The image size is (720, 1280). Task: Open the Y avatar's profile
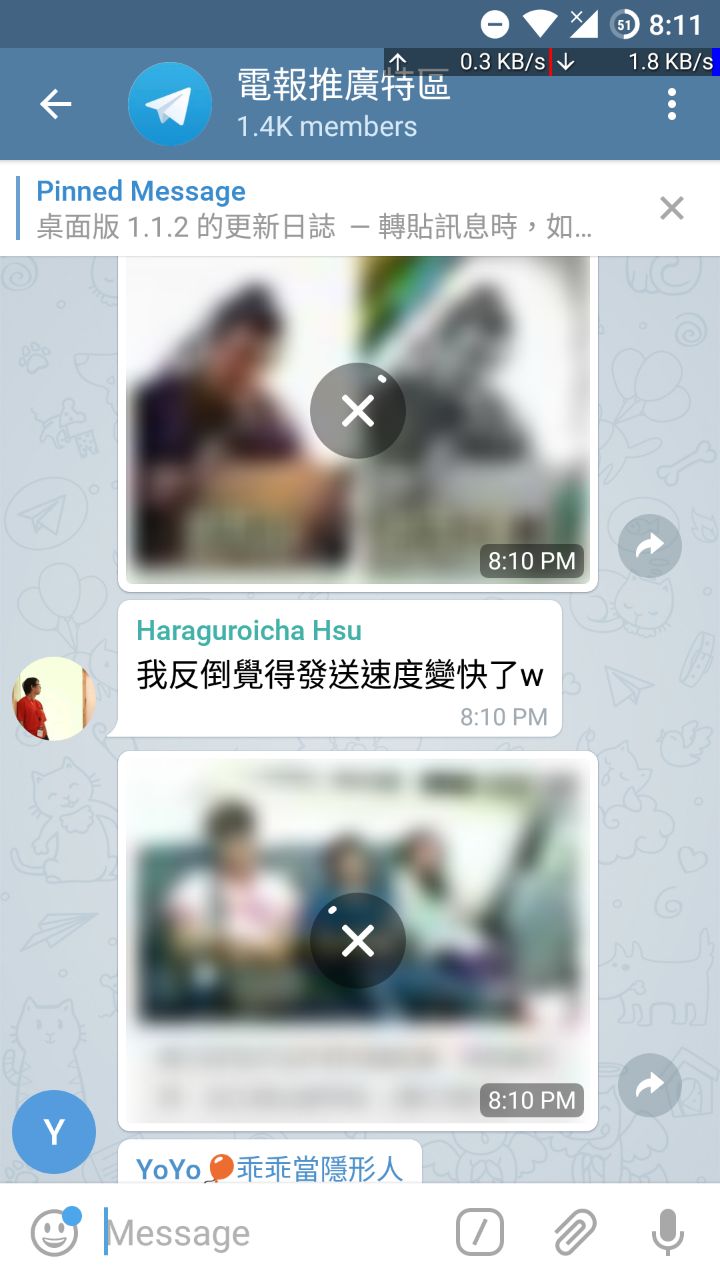54,1132
